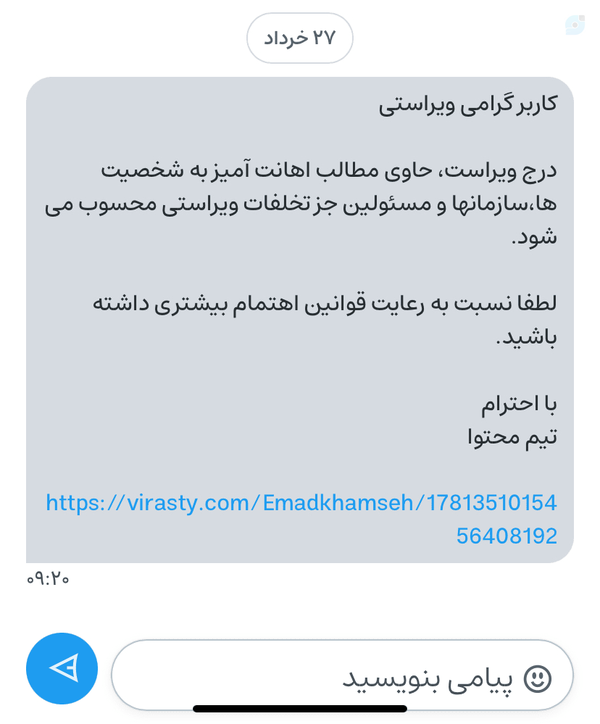Open the virasty.com Emadkhamseh link
600x724 pixels.
point(301,519)
